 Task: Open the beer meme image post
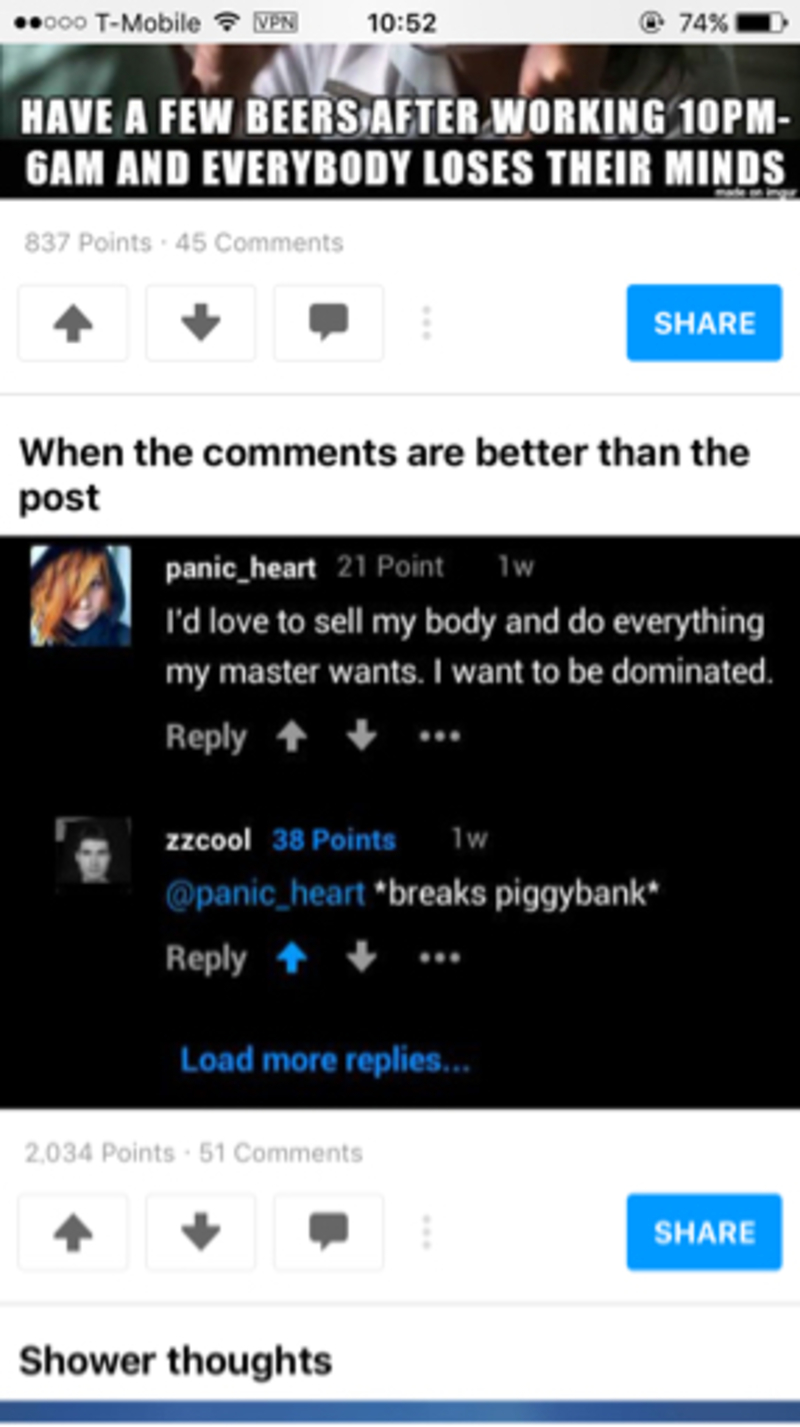point(400,120)
